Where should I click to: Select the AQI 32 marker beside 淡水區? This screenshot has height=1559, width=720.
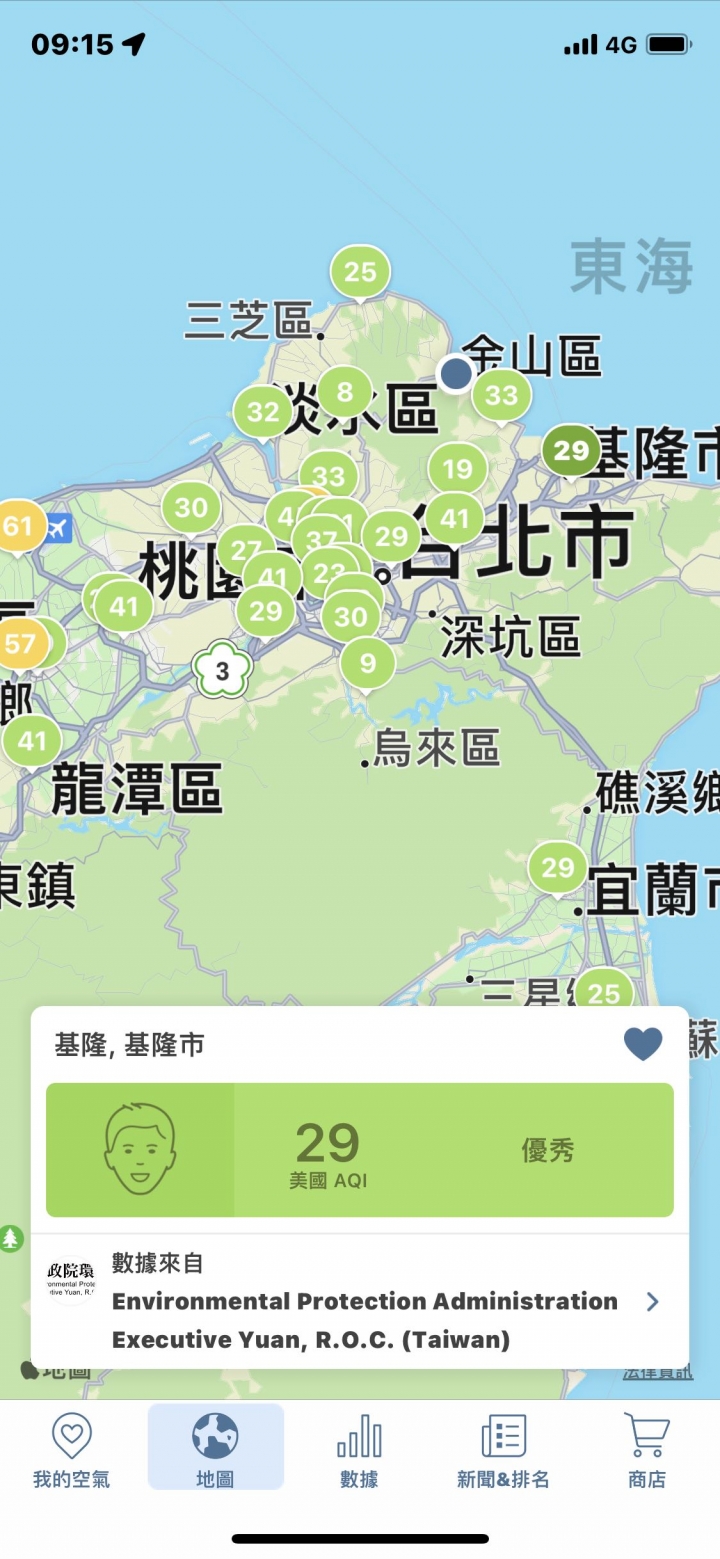pos(263,411)
